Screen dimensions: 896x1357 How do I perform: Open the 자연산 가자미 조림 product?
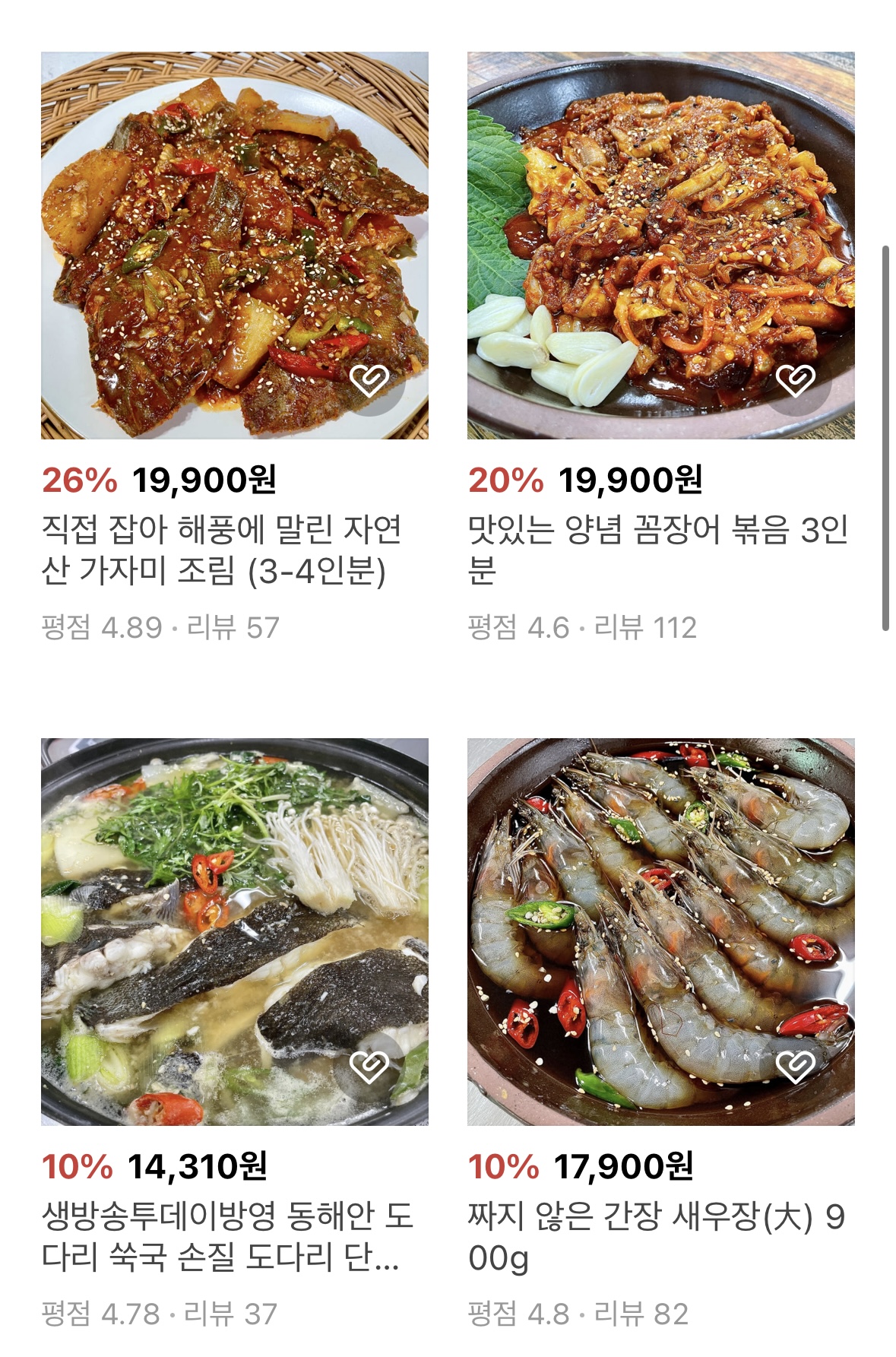point(234,245)
